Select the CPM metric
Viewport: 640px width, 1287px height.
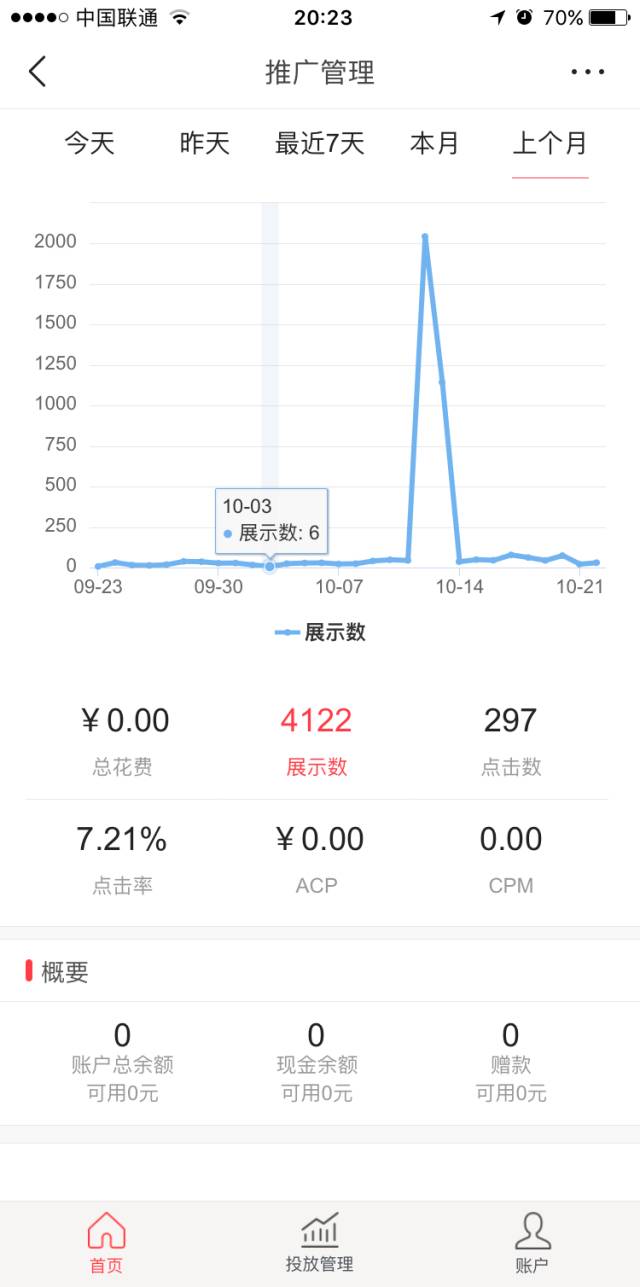tap(510, 858)
